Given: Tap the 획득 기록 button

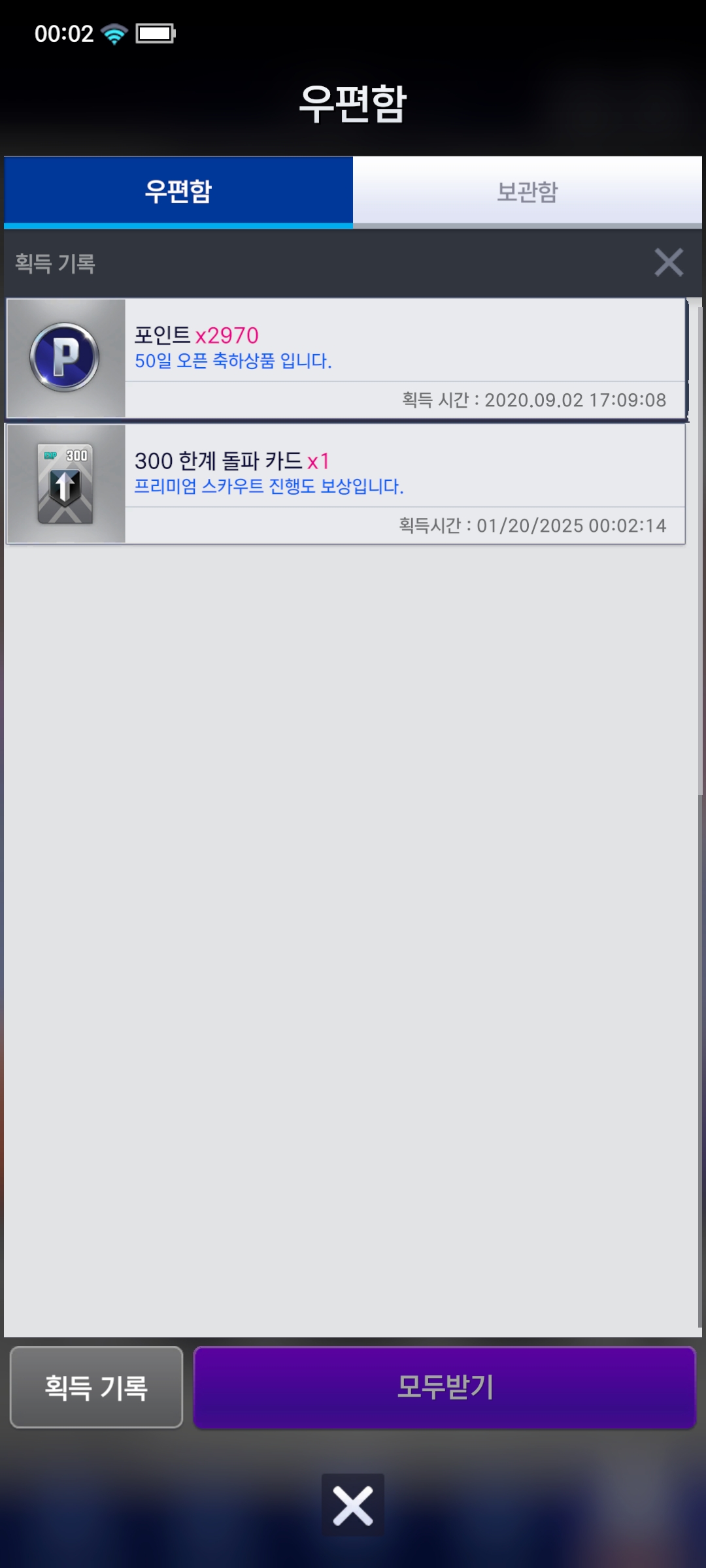Looking at the screenshot, I should click(96, 1386).
